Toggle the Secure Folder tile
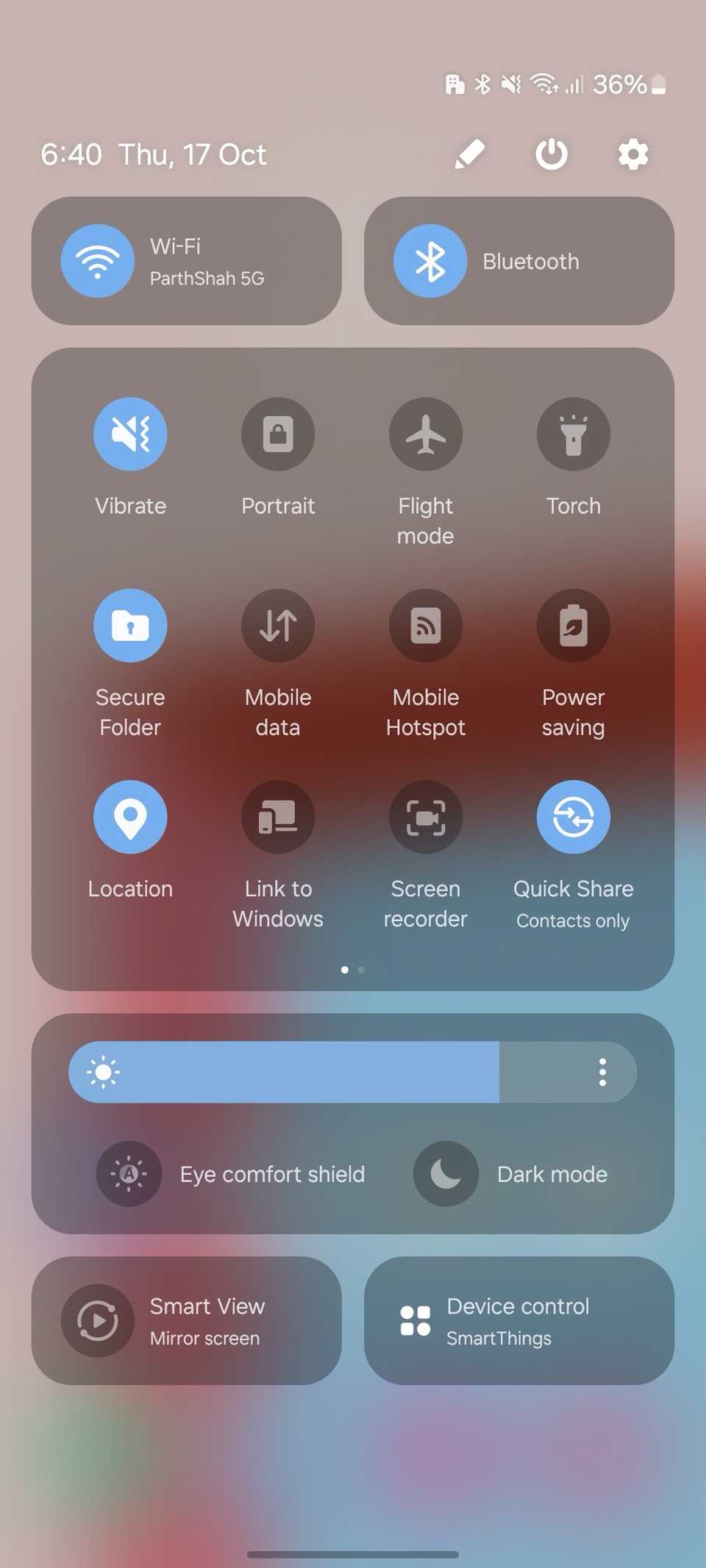Image resolution: width=706 pixels, height=1568 pixels. pos(130,626)
